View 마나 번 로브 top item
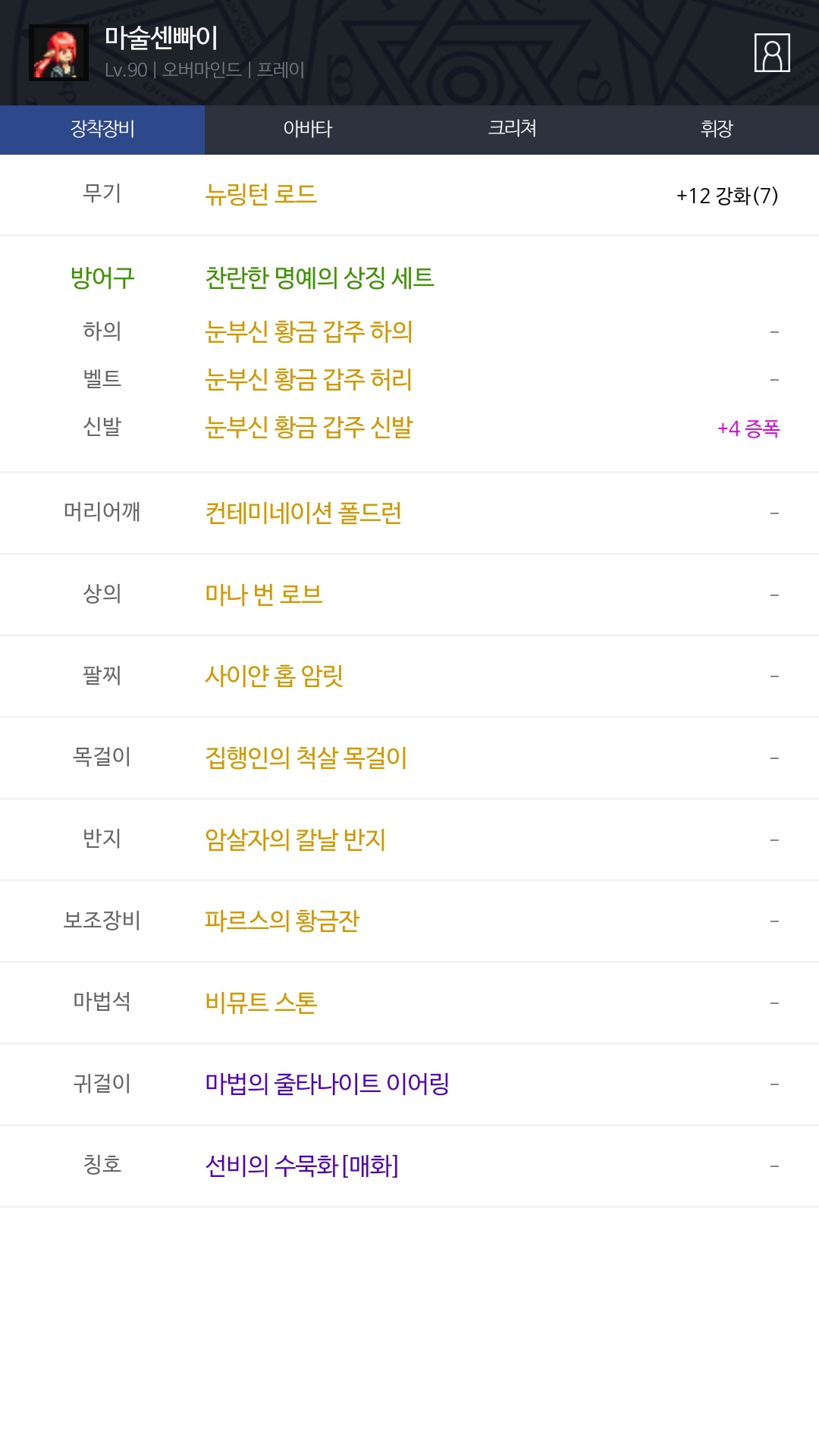Screen dimensions: 819x1456 click(x=264, y=595)
